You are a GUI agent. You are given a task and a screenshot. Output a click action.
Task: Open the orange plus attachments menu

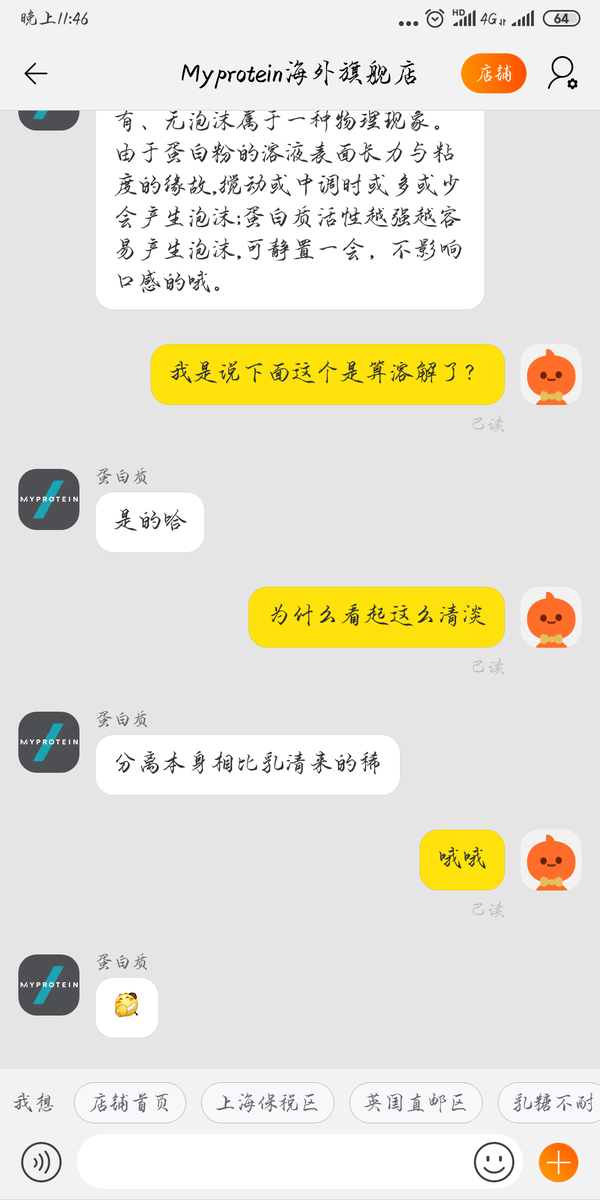558,1162
